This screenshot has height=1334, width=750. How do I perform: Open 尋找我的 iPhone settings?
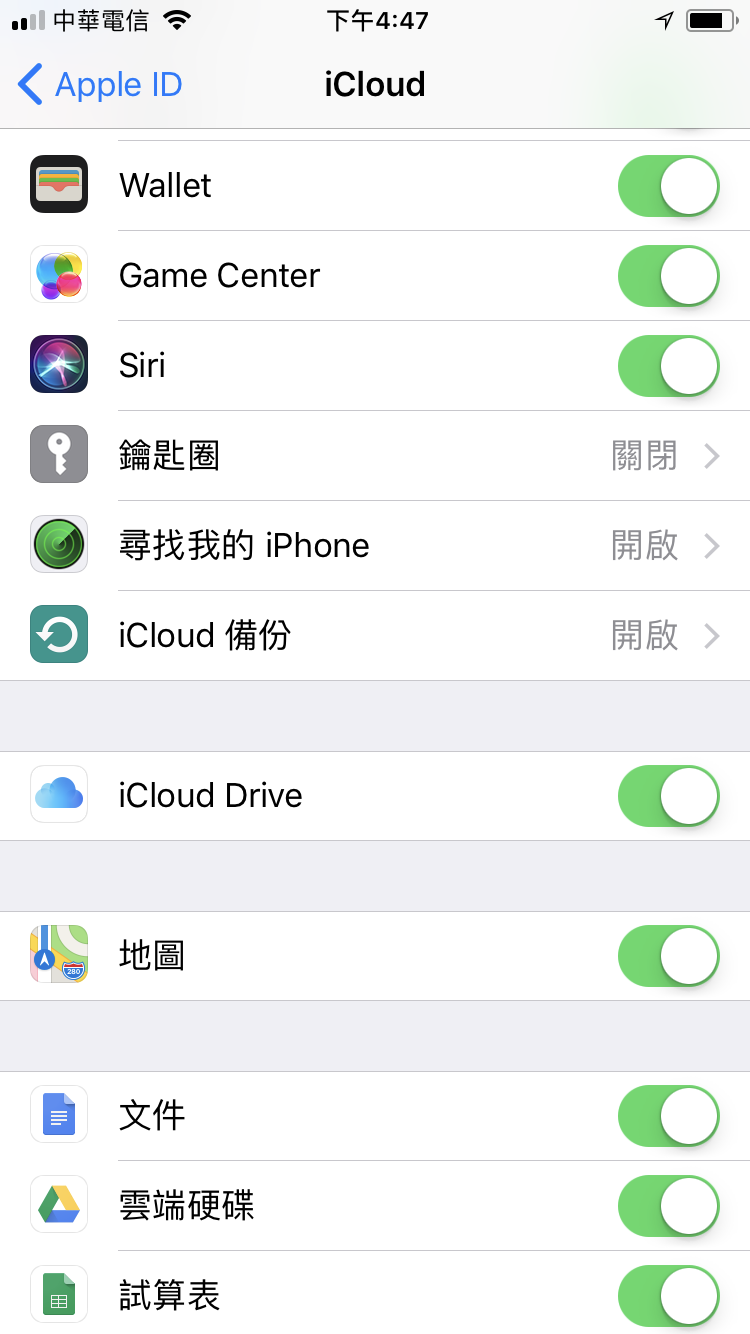point(400,546)
